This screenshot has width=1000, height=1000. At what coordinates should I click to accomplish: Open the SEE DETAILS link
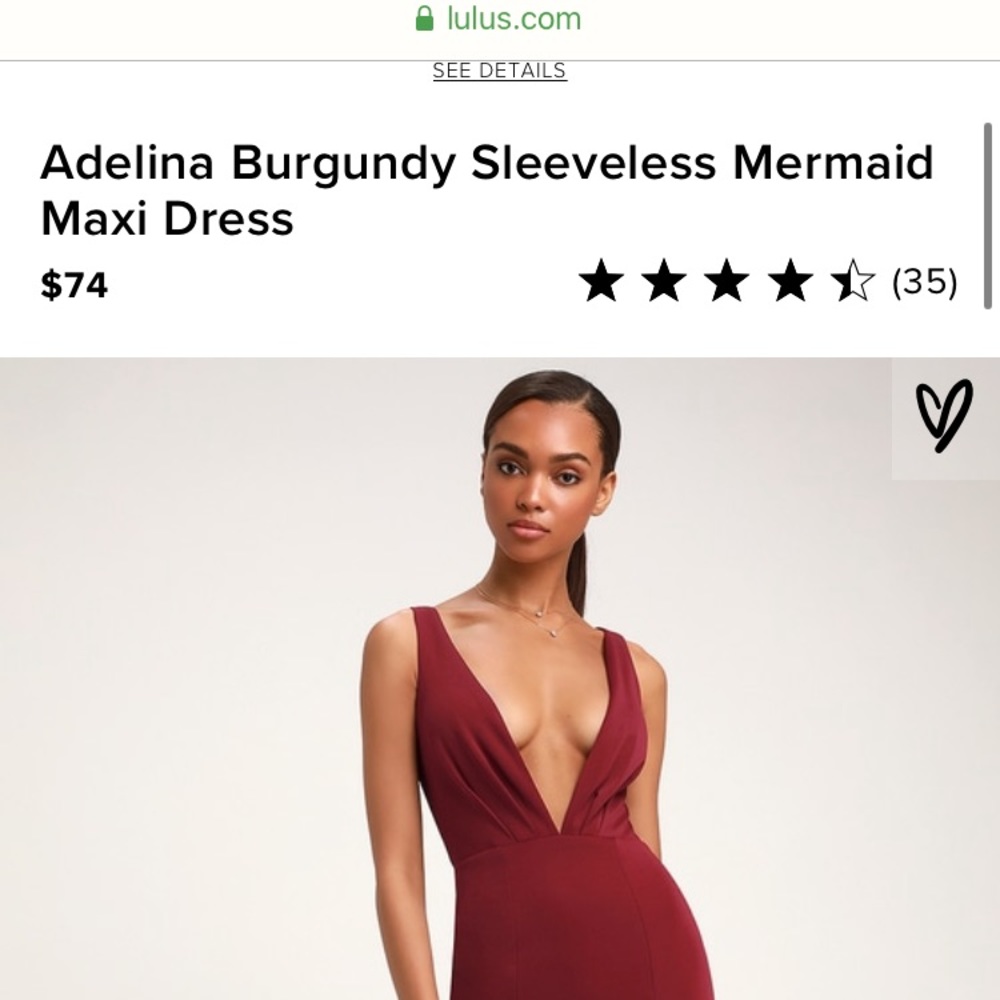499,71
